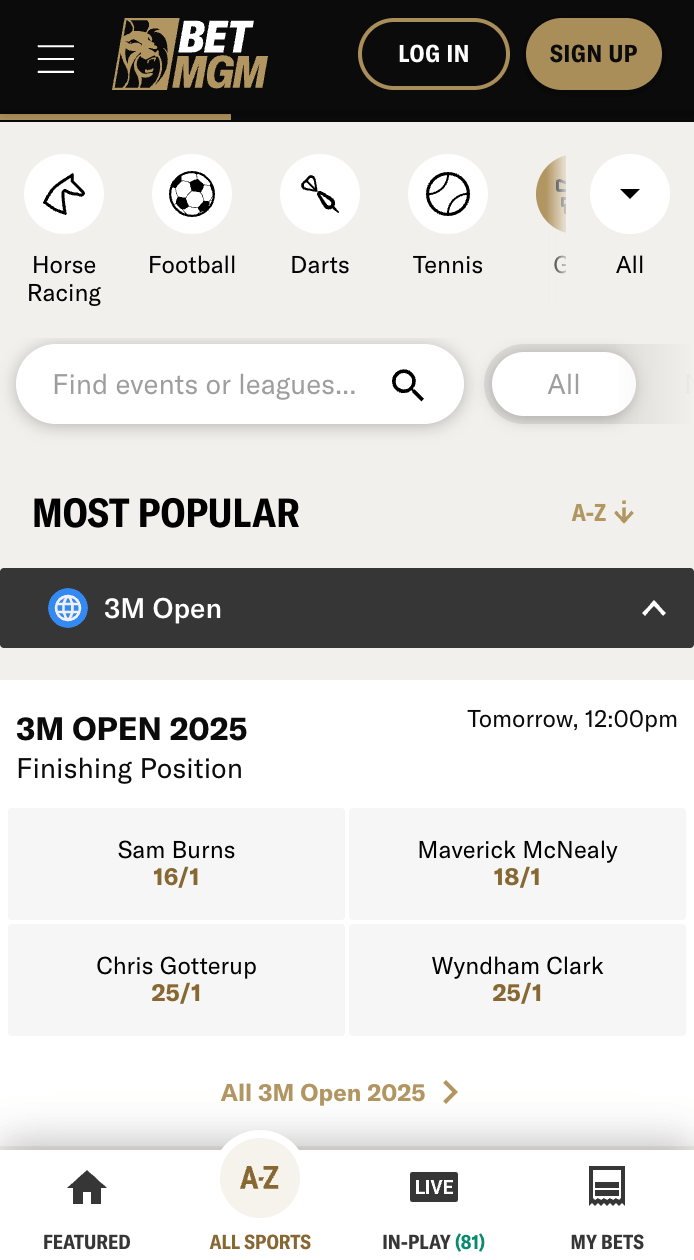Viewport: 694px width, 1260px height.
Task: Switch to the Featured tab
Action: coord(87,1208)
